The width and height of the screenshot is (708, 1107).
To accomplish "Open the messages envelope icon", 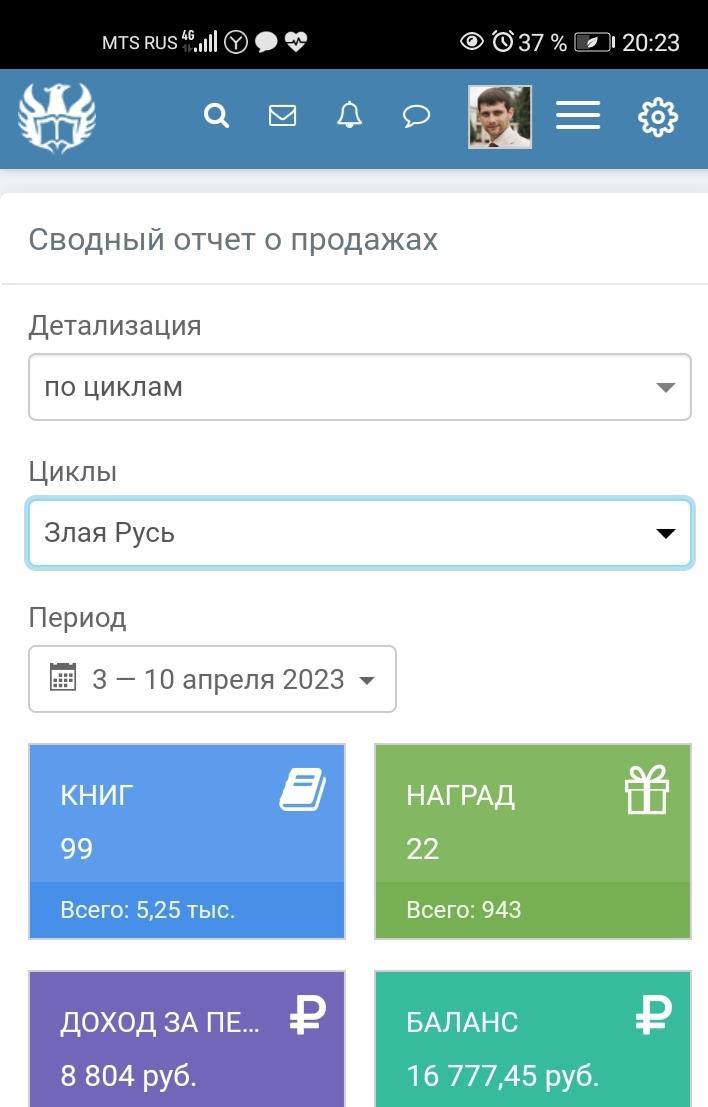I will click(x=283, y=116).
